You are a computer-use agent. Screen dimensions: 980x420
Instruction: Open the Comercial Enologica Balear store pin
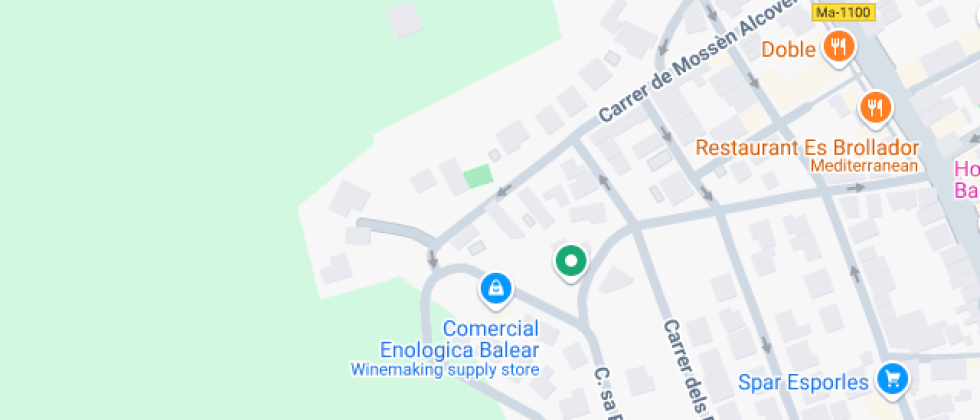pos(493,290)
